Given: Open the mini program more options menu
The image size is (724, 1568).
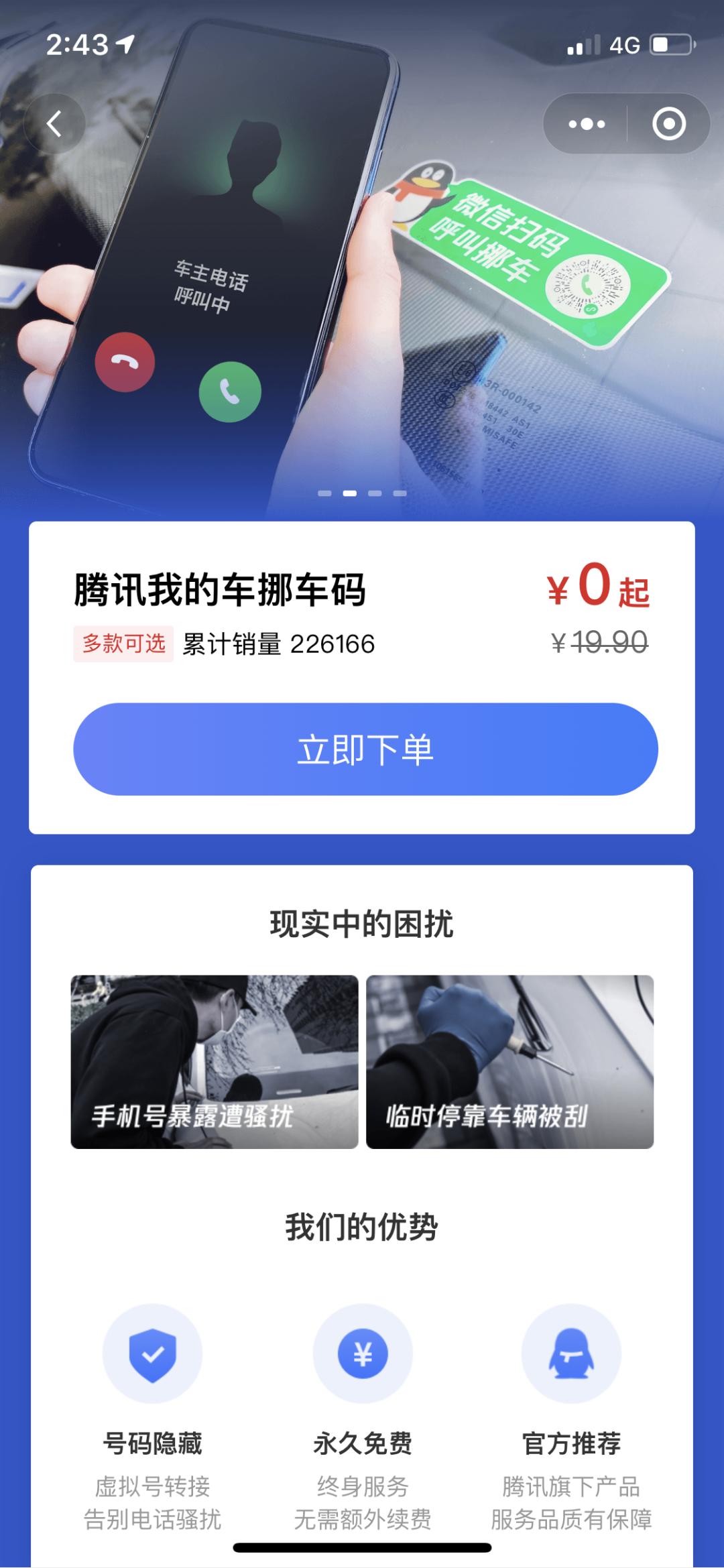Looking at the screenshot, I should tap(587, 124).
